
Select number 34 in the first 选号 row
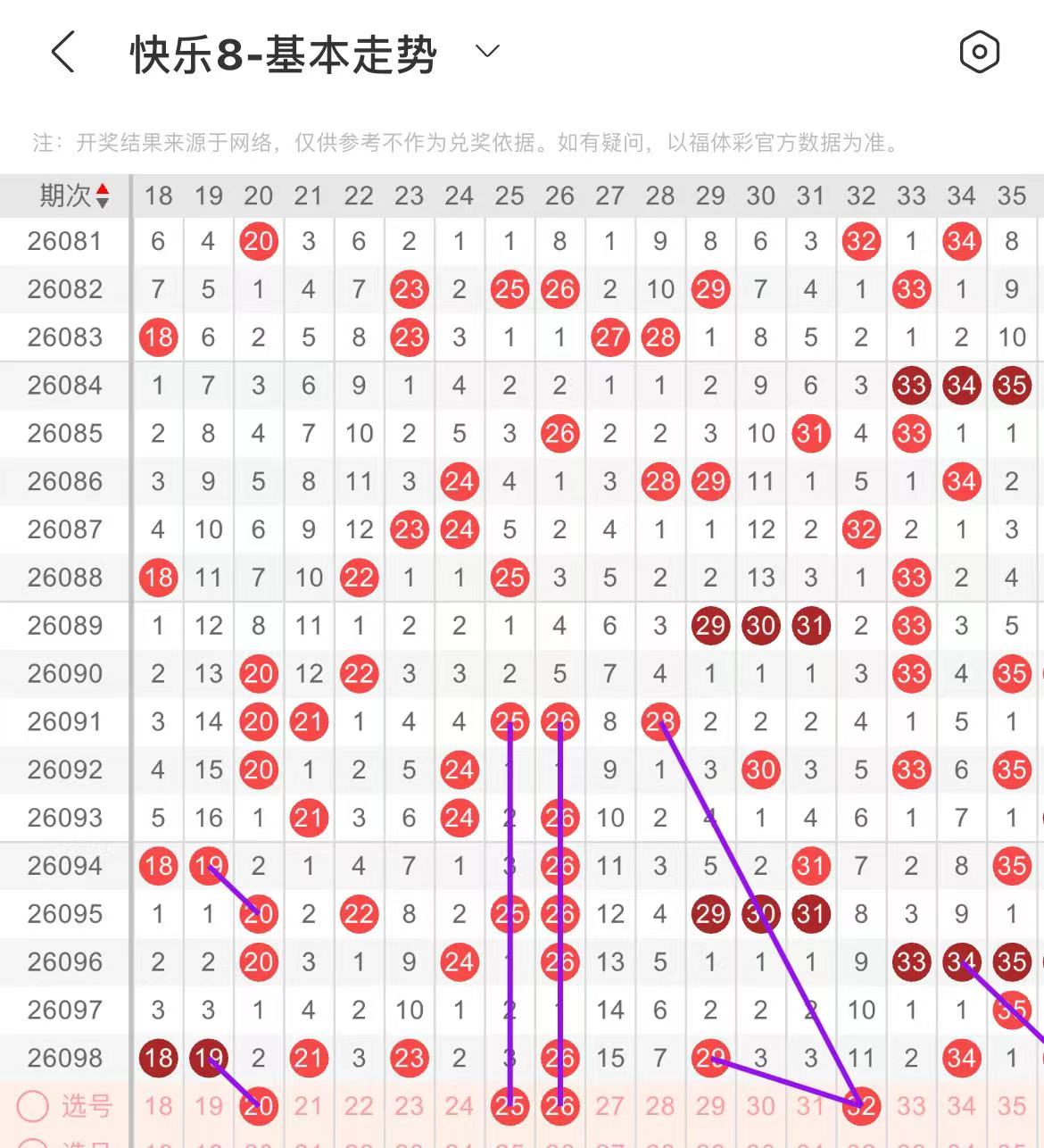tap(961, 1106)
